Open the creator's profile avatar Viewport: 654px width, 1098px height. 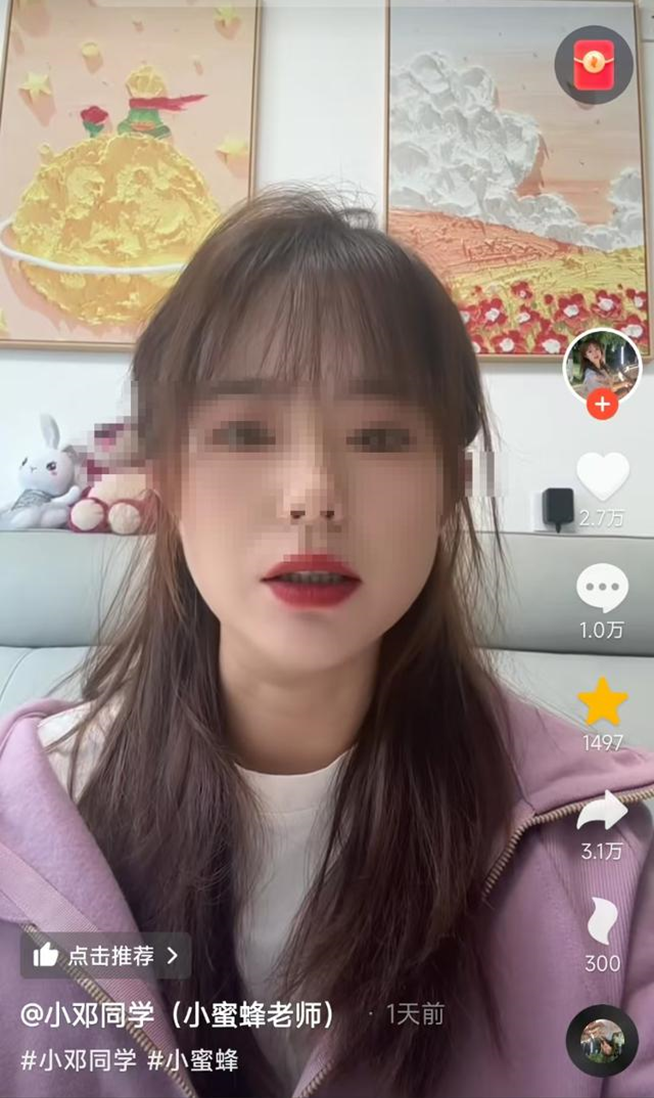[x=602, y=366]
